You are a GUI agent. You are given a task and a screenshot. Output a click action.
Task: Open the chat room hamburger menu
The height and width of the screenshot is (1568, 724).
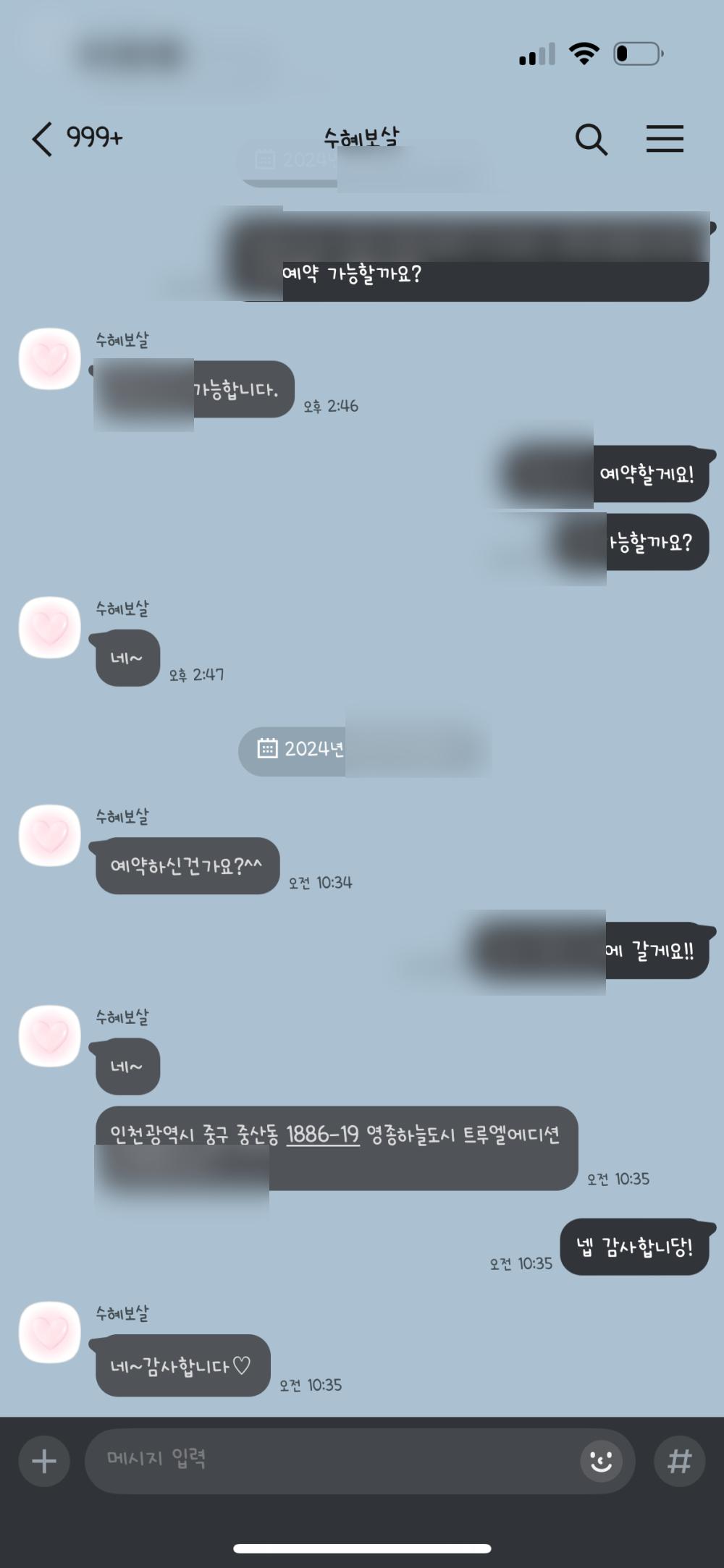[x=664, y=138]
